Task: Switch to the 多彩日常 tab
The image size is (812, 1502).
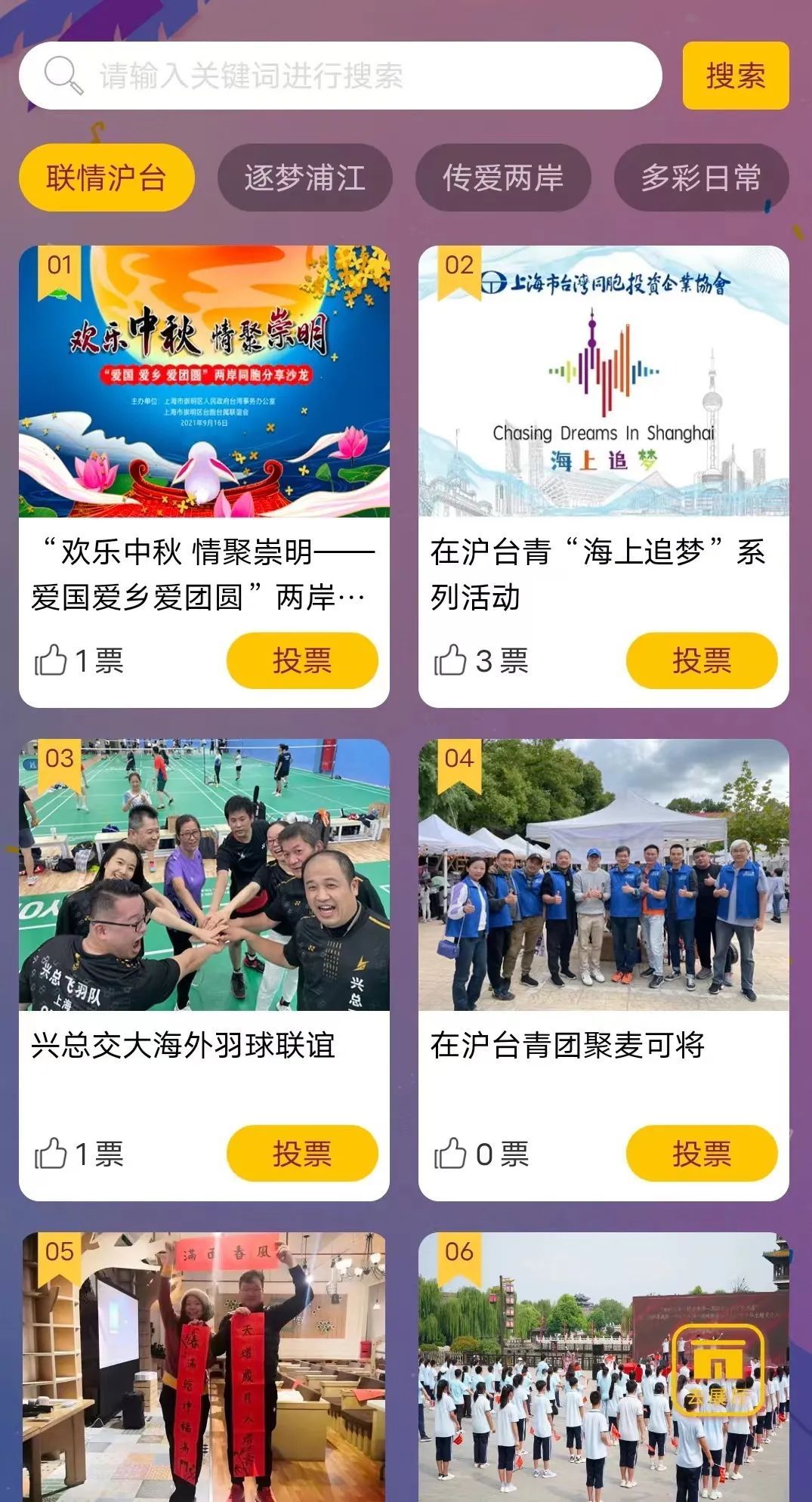Action: click(701, 178)
